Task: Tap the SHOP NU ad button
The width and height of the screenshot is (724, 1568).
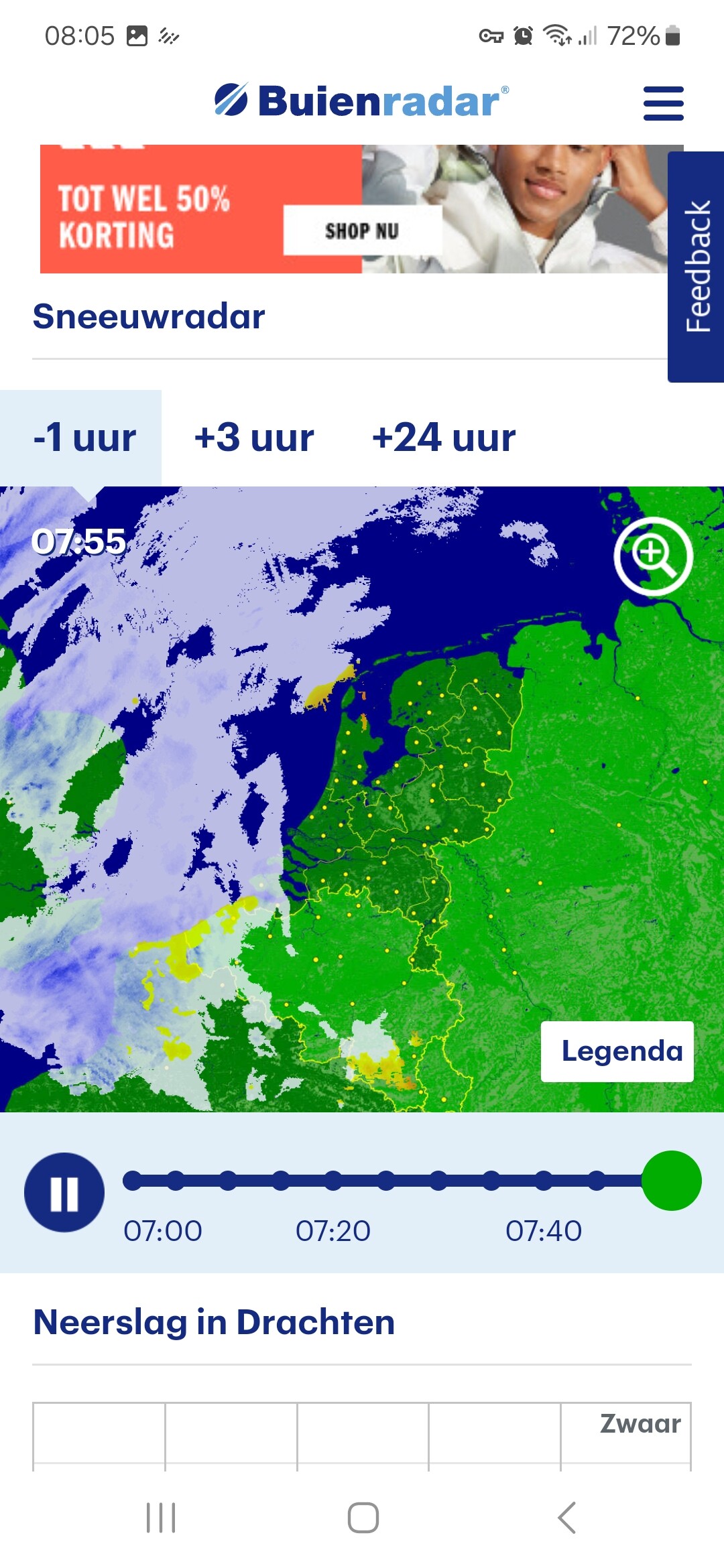Action: [x=362, y=231]
